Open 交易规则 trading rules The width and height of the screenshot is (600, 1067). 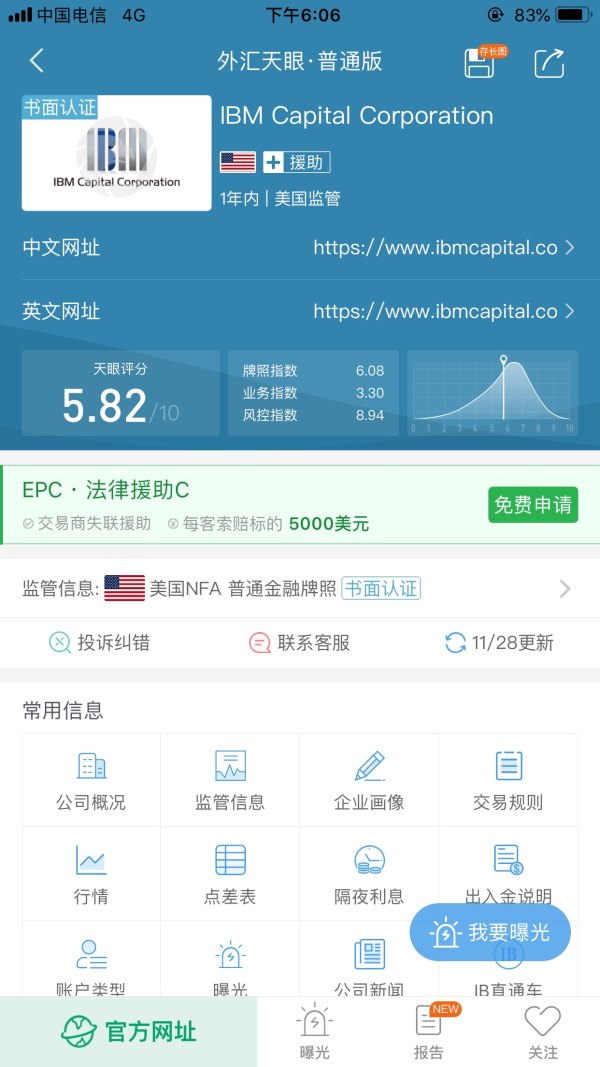508,781
